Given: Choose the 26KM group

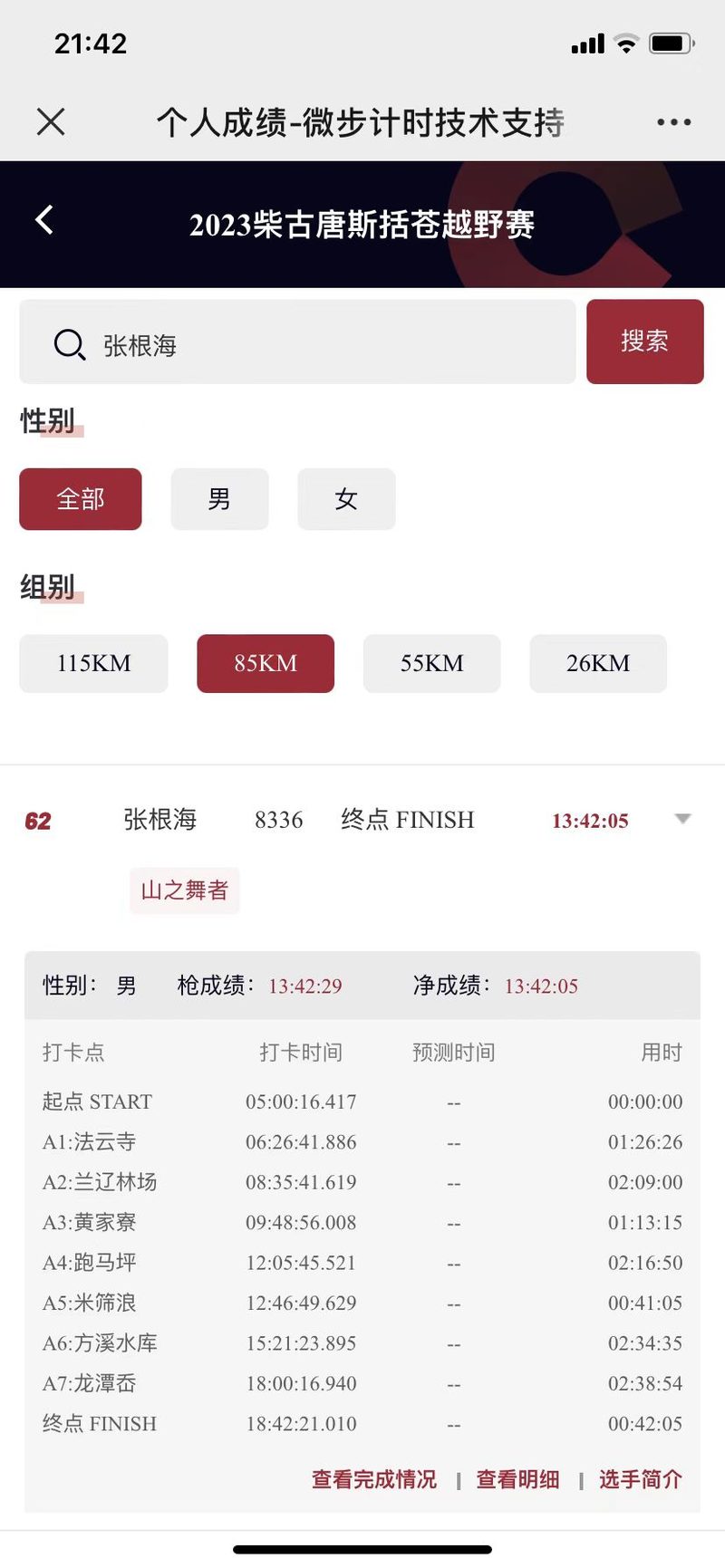Looking at the screenshot, I should [598, 664].
